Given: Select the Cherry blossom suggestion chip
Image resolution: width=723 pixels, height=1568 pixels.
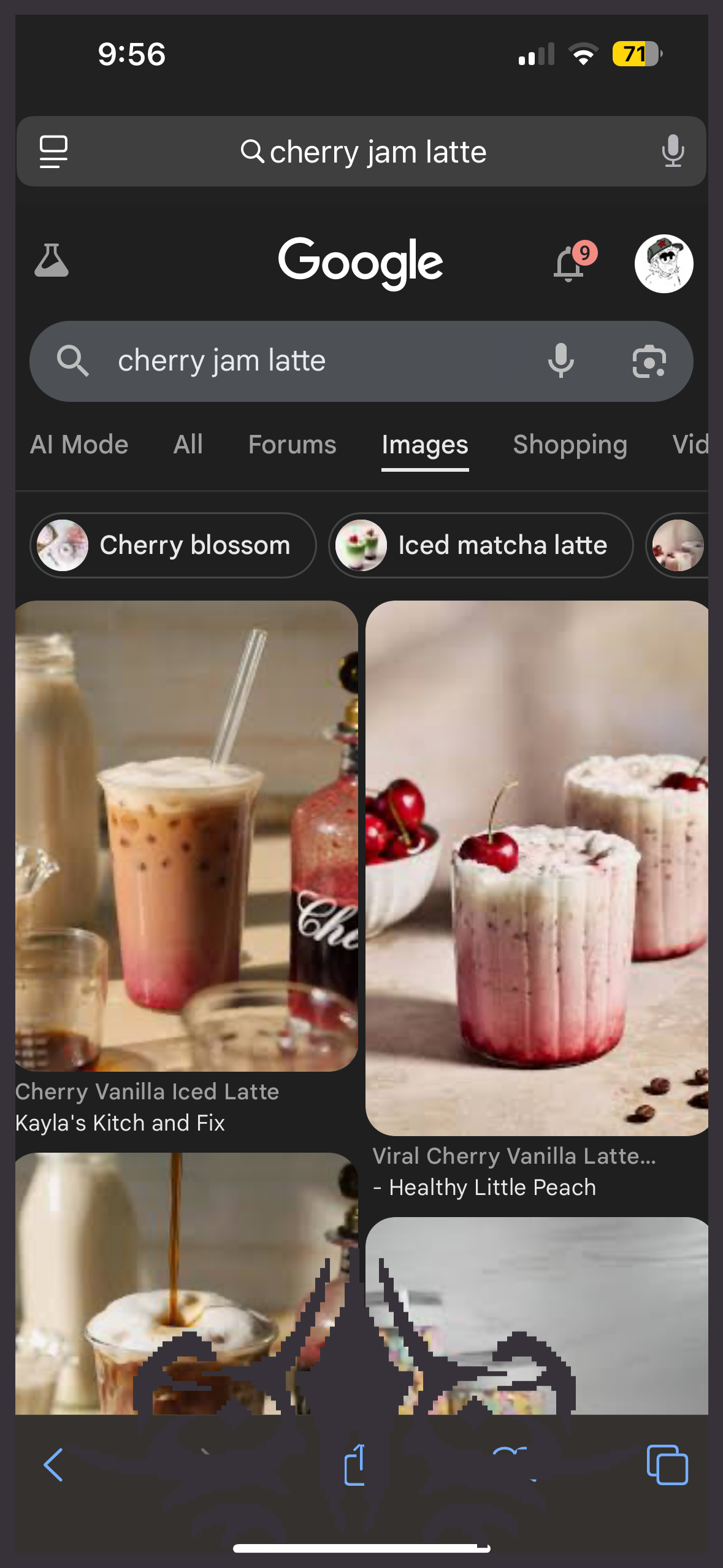Looking at the screenshot, I should click(x=173, y=545).
